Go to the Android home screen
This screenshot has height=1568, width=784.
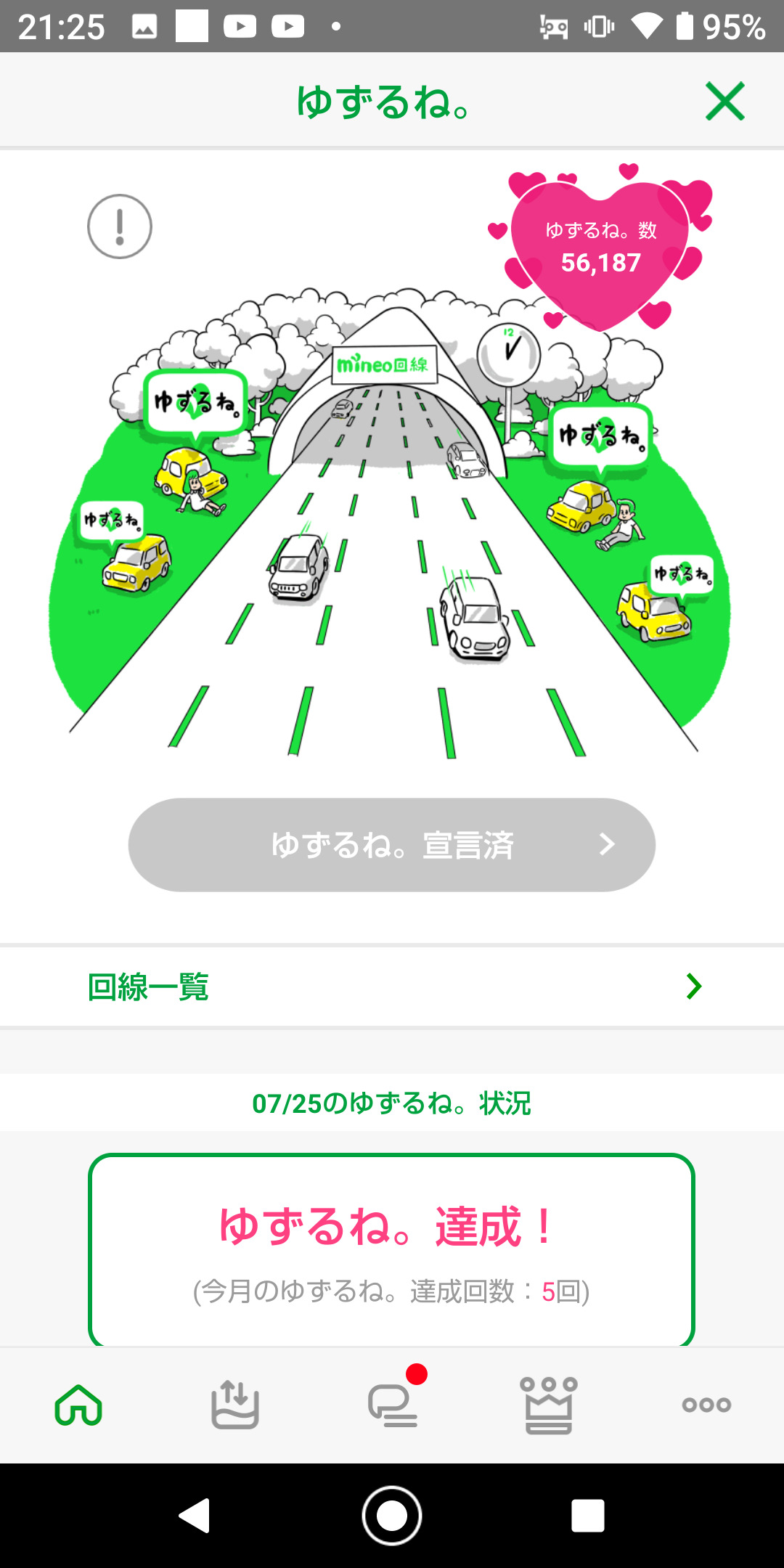pos(392,1516)
